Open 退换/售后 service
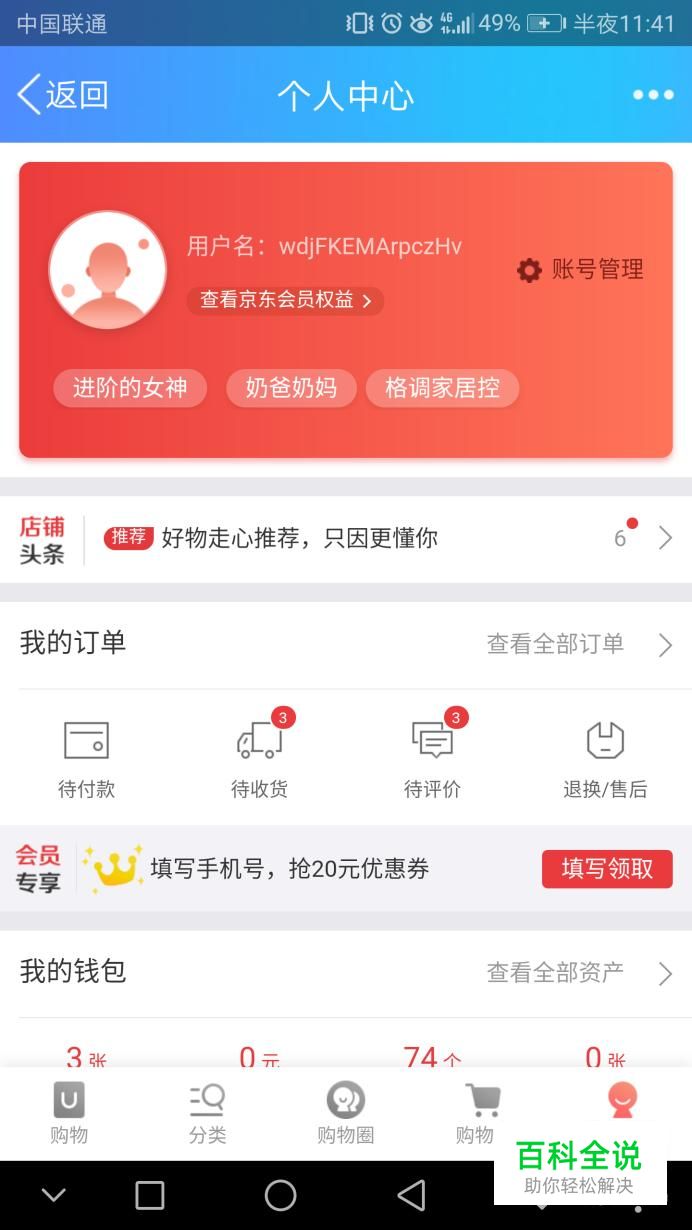The image size is (692, 1230). point(605,760)
